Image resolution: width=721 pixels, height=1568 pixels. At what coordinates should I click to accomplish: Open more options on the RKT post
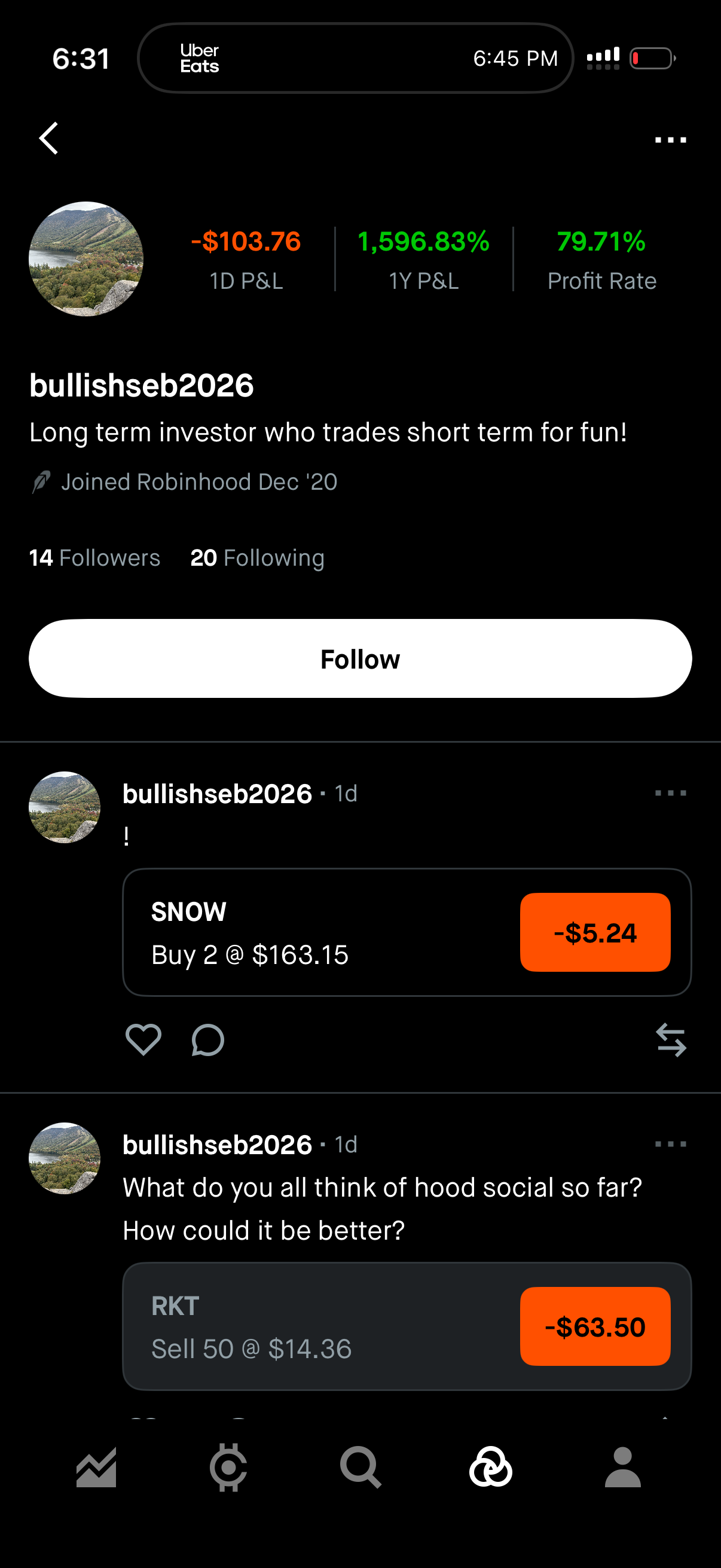click(x=670, y=1145)
